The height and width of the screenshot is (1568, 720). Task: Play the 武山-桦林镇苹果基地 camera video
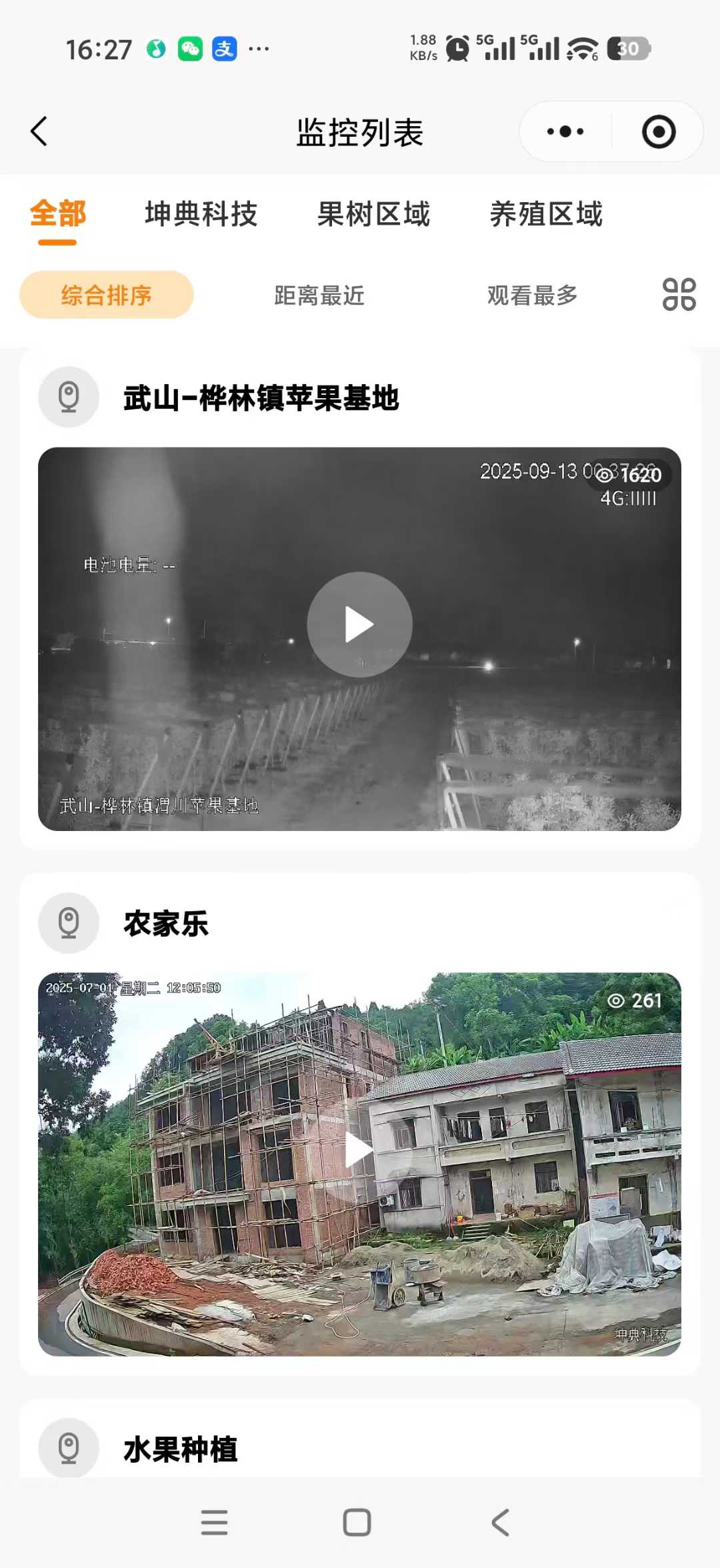[359, 625]
